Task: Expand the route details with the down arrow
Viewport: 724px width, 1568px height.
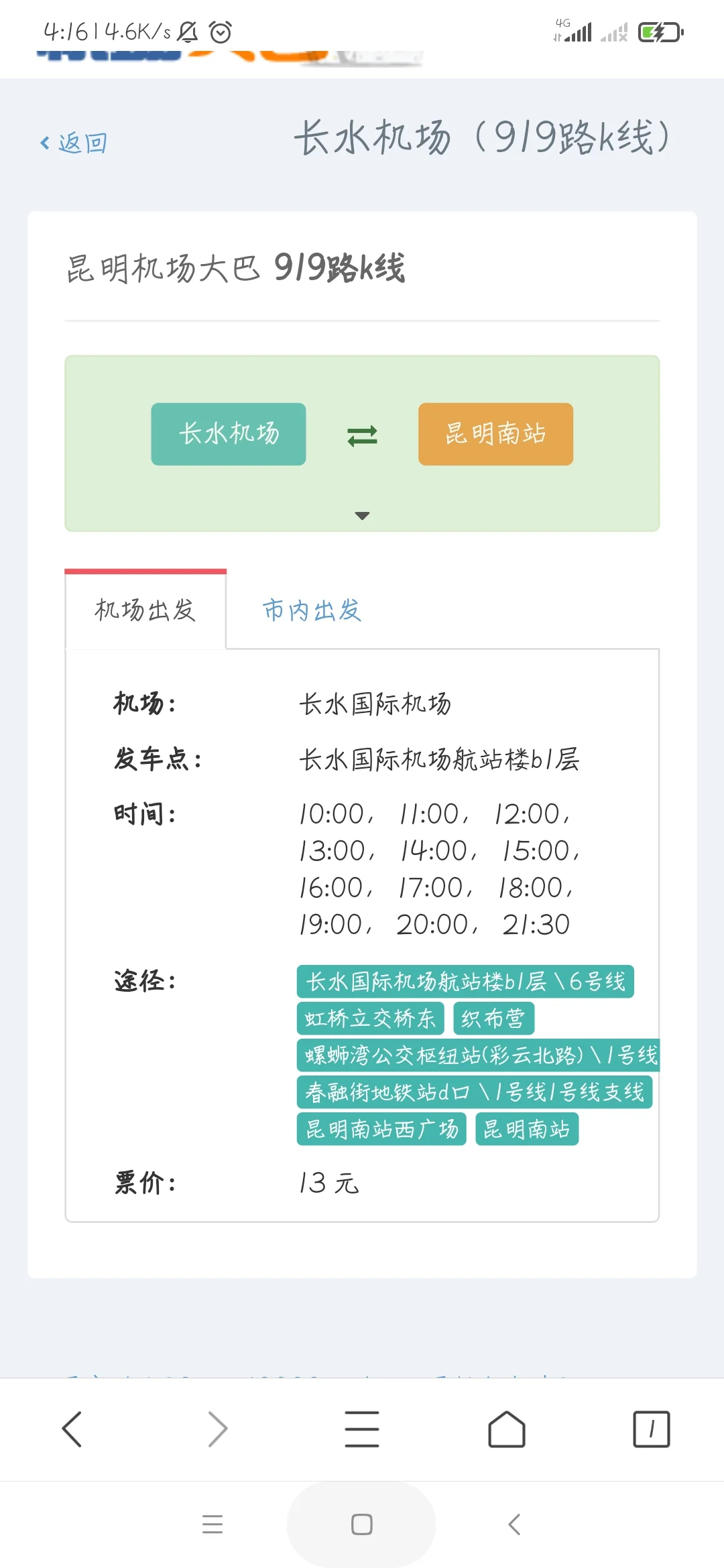Action: tap(362, 515)
